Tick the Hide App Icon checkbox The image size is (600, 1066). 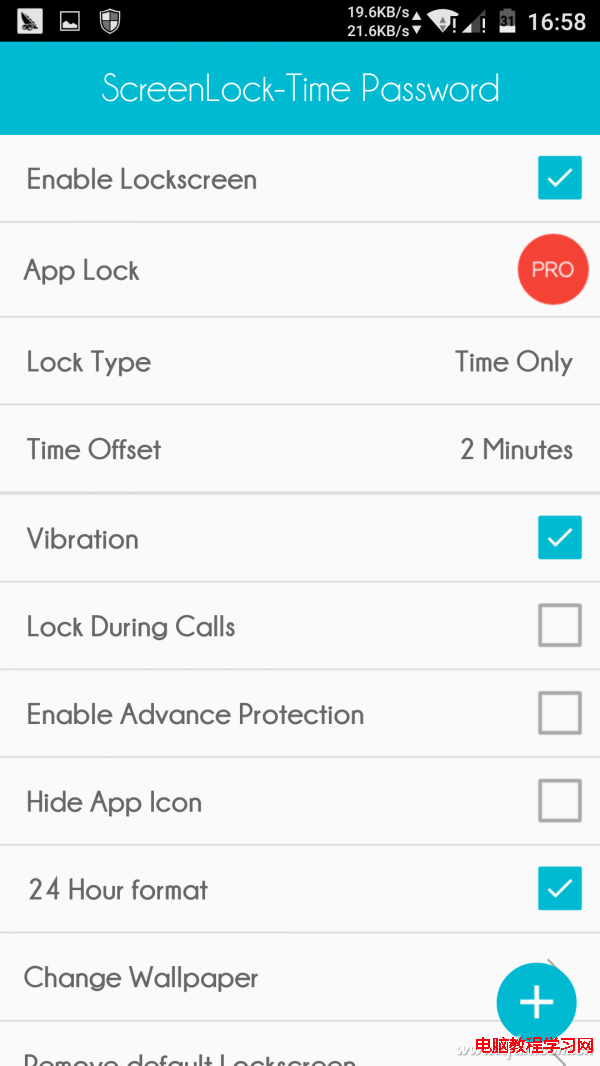click(x=559, y=801)
